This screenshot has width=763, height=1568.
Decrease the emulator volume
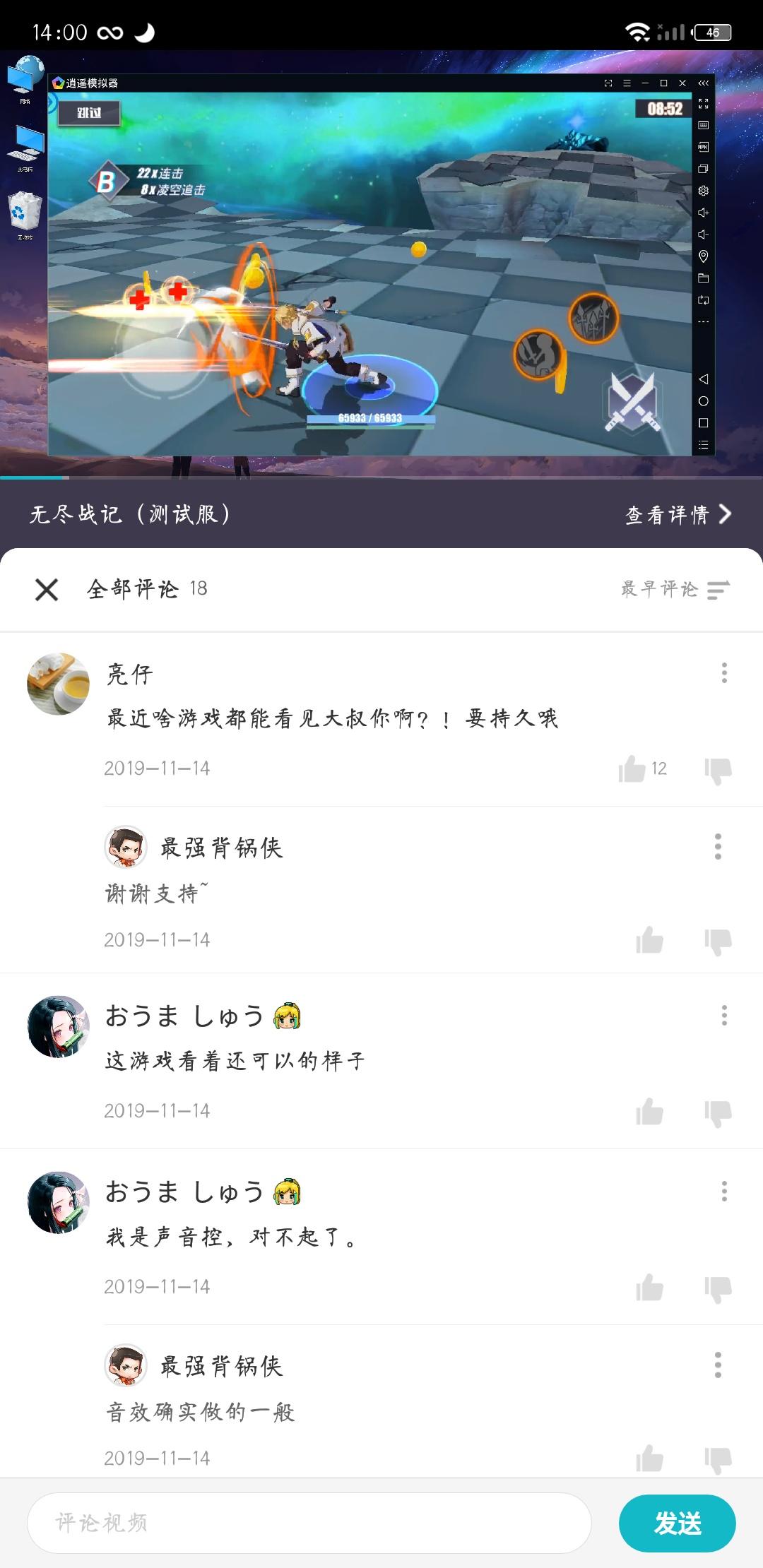click(703, 234)
